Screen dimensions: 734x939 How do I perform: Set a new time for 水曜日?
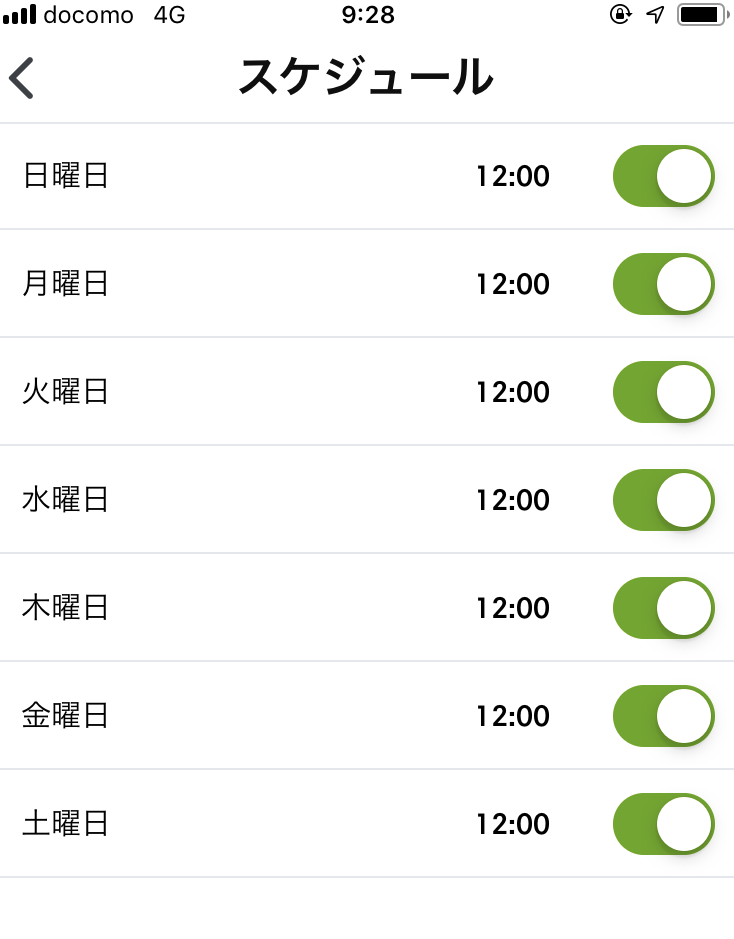click(512, 501)
